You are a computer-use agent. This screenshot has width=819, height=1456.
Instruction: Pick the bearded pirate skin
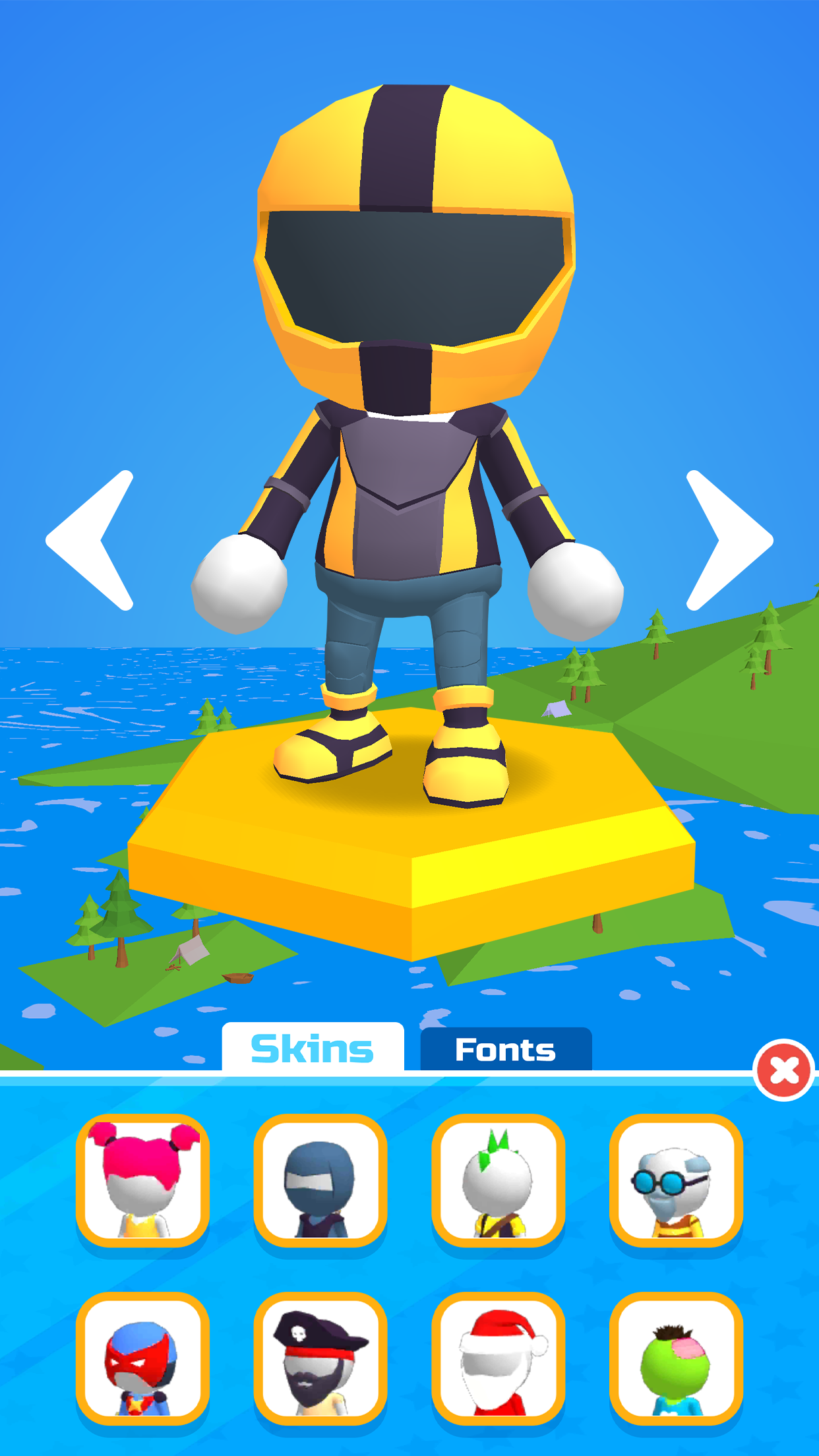click(x=320, y=1358)
